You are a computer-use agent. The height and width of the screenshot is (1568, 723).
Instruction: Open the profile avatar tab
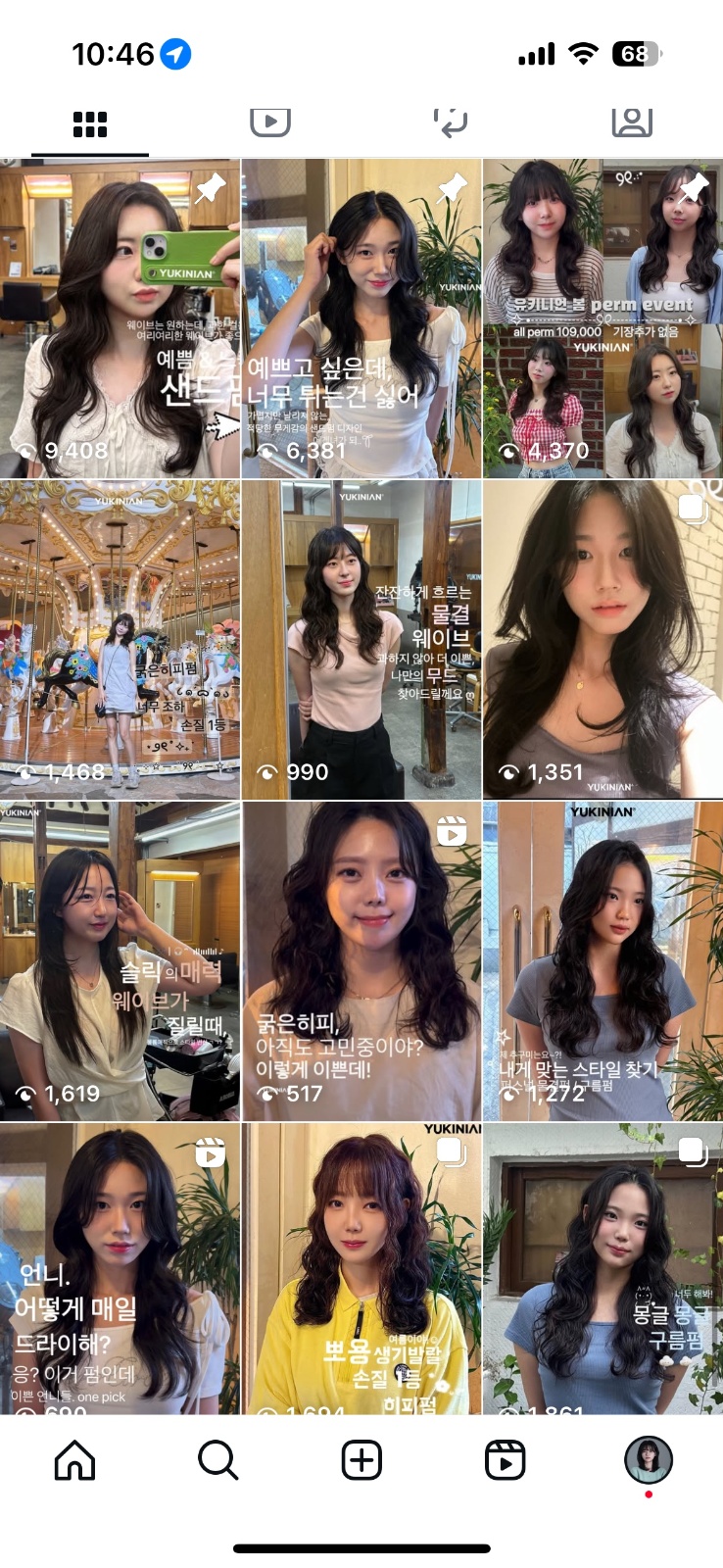[x=649, y=1460]
